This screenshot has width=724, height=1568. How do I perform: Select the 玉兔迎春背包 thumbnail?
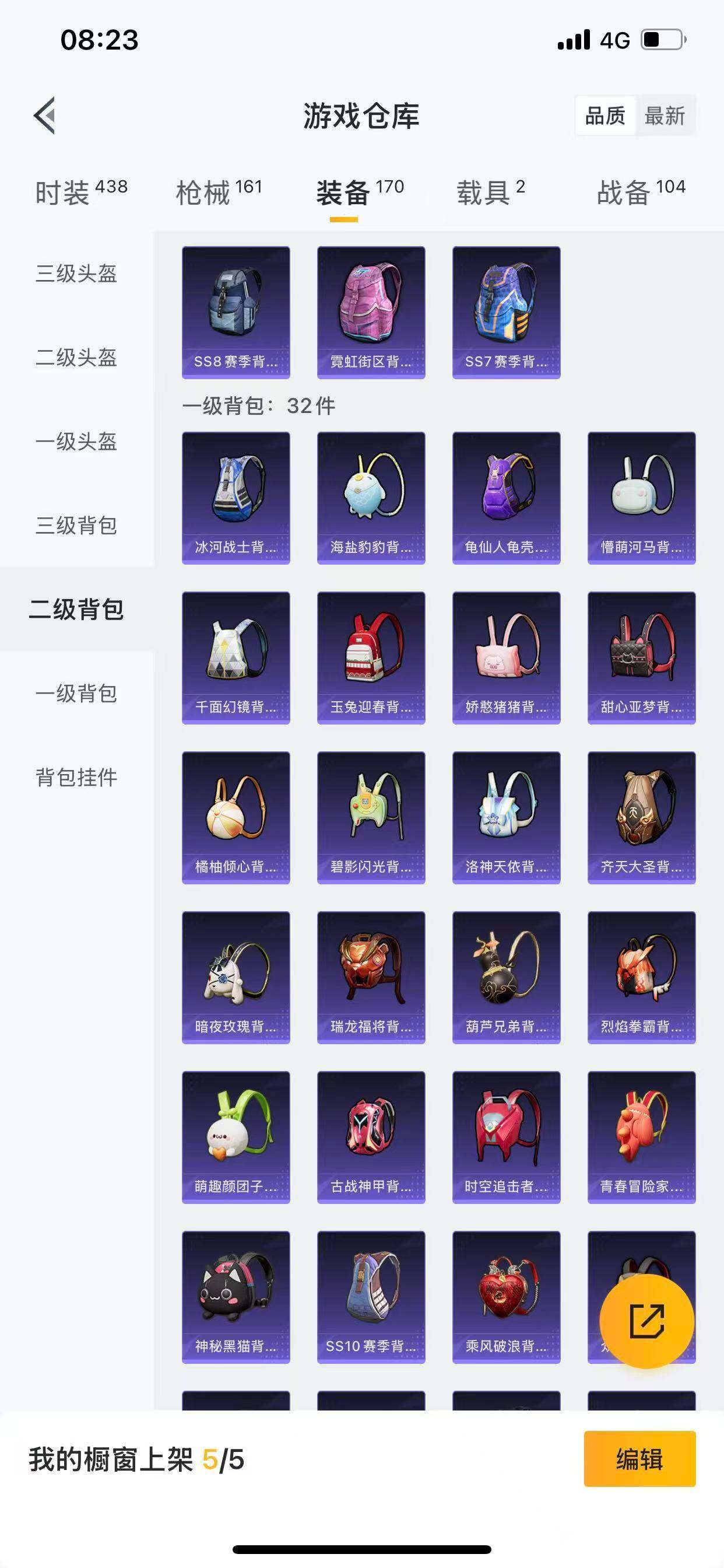coord(372,657)
